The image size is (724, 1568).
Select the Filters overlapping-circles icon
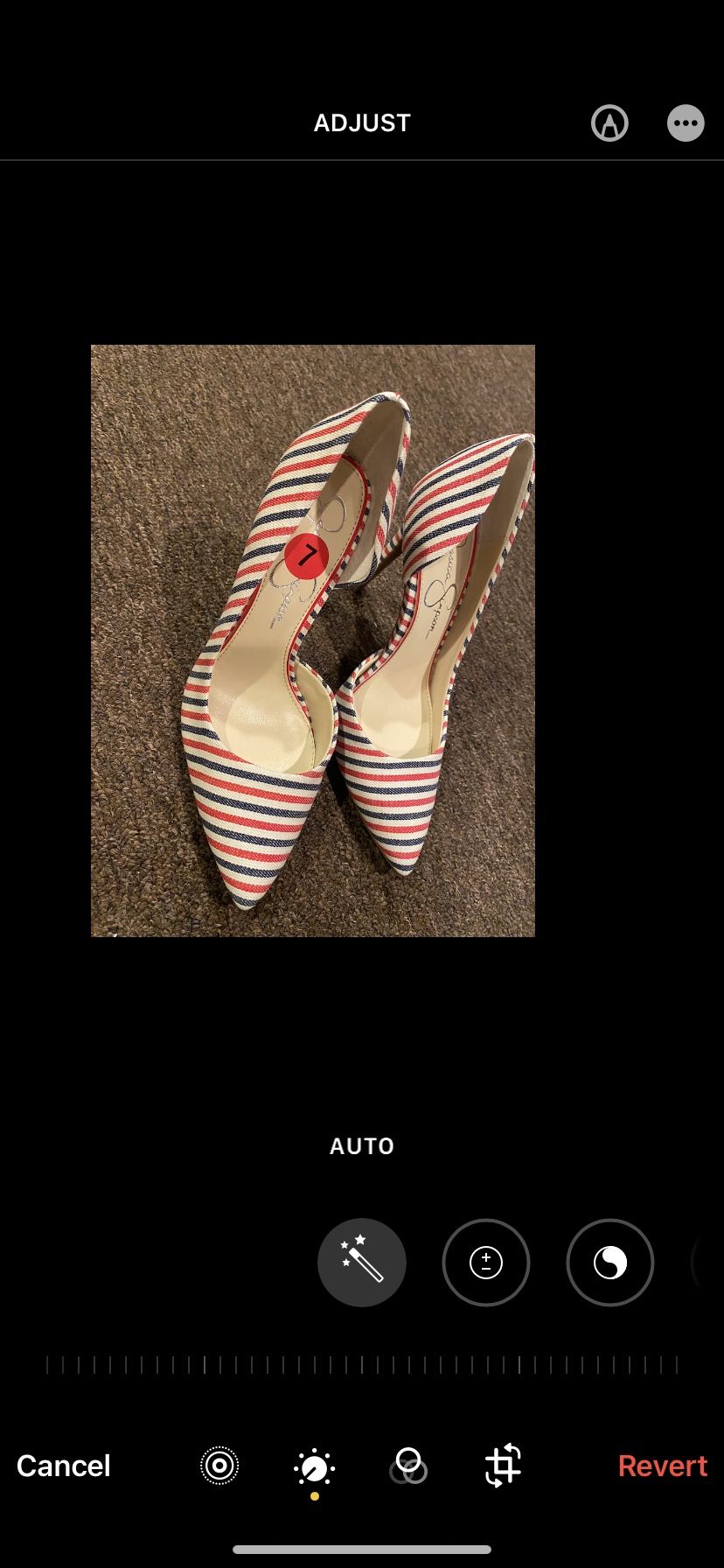[x=408, y=1465]
